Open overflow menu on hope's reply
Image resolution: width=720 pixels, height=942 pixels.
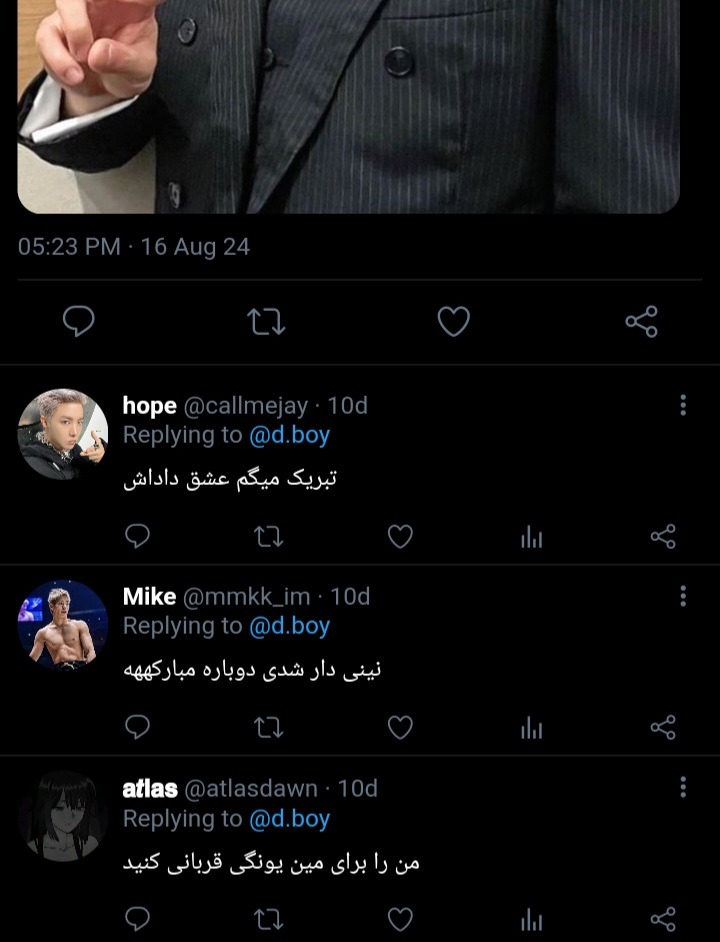point(683,406)
